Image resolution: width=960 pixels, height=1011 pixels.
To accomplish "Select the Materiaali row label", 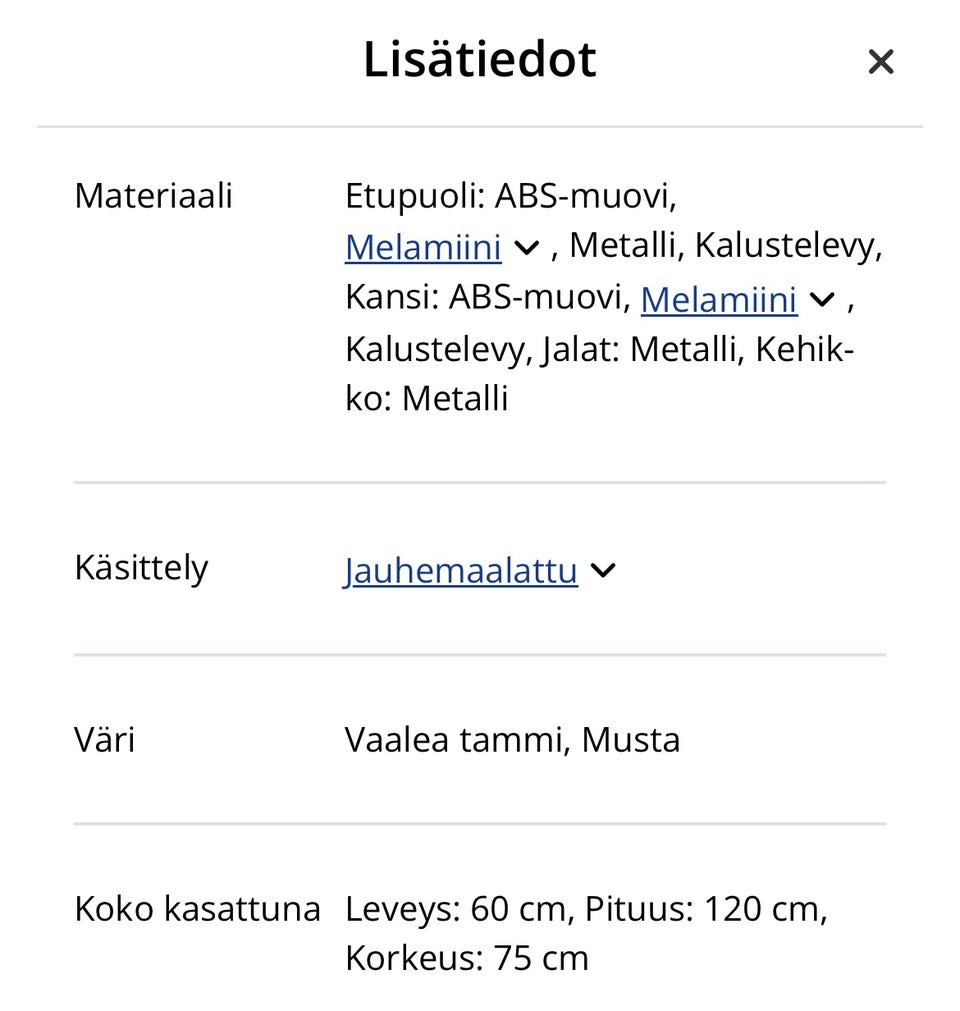I will coord(154,196).
